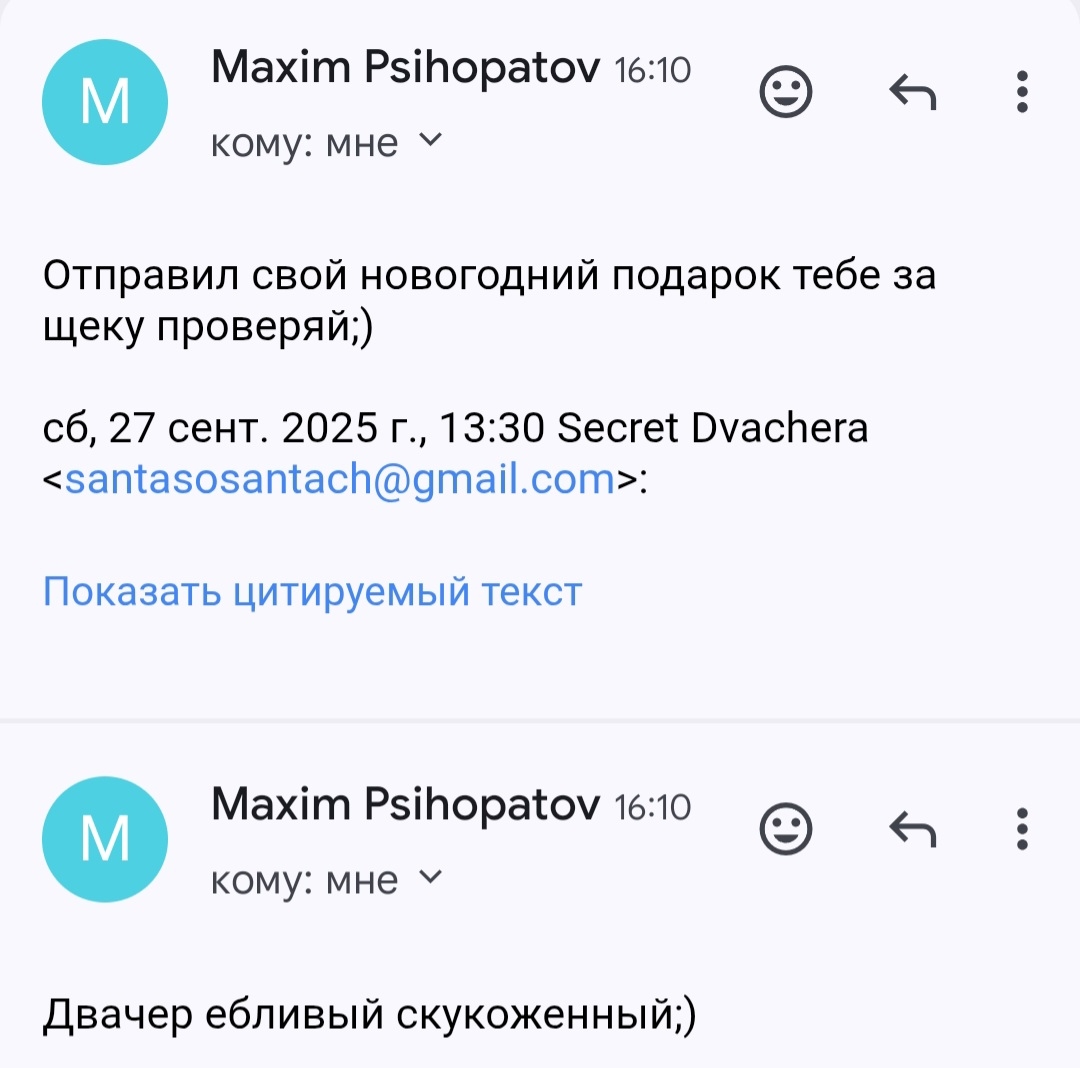
Task: Tap Показать цитируемый текст
Action: (312, 592)
